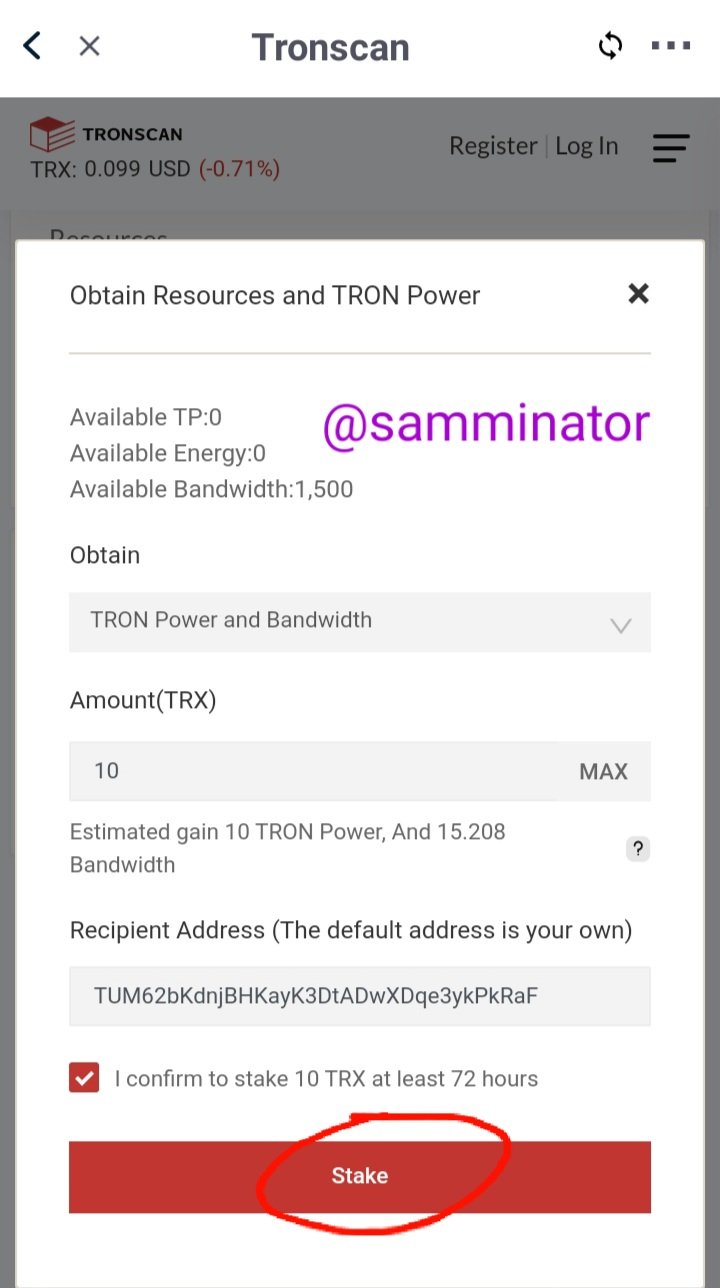The height and width of the screenshot is (1288, 720).
Task: Go back with the arrow icon
Action: click(x=32, y=46)
